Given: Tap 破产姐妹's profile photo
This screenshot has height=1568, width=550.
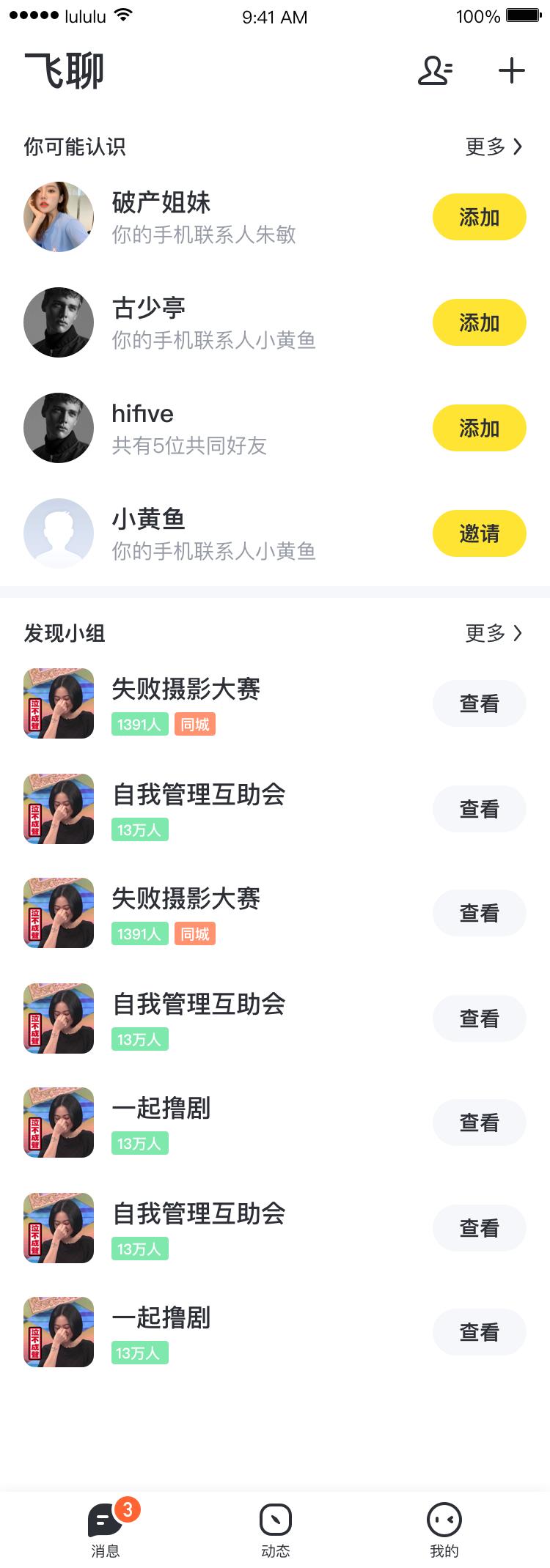Looking at the screenshot, I should tap(59, 217).
